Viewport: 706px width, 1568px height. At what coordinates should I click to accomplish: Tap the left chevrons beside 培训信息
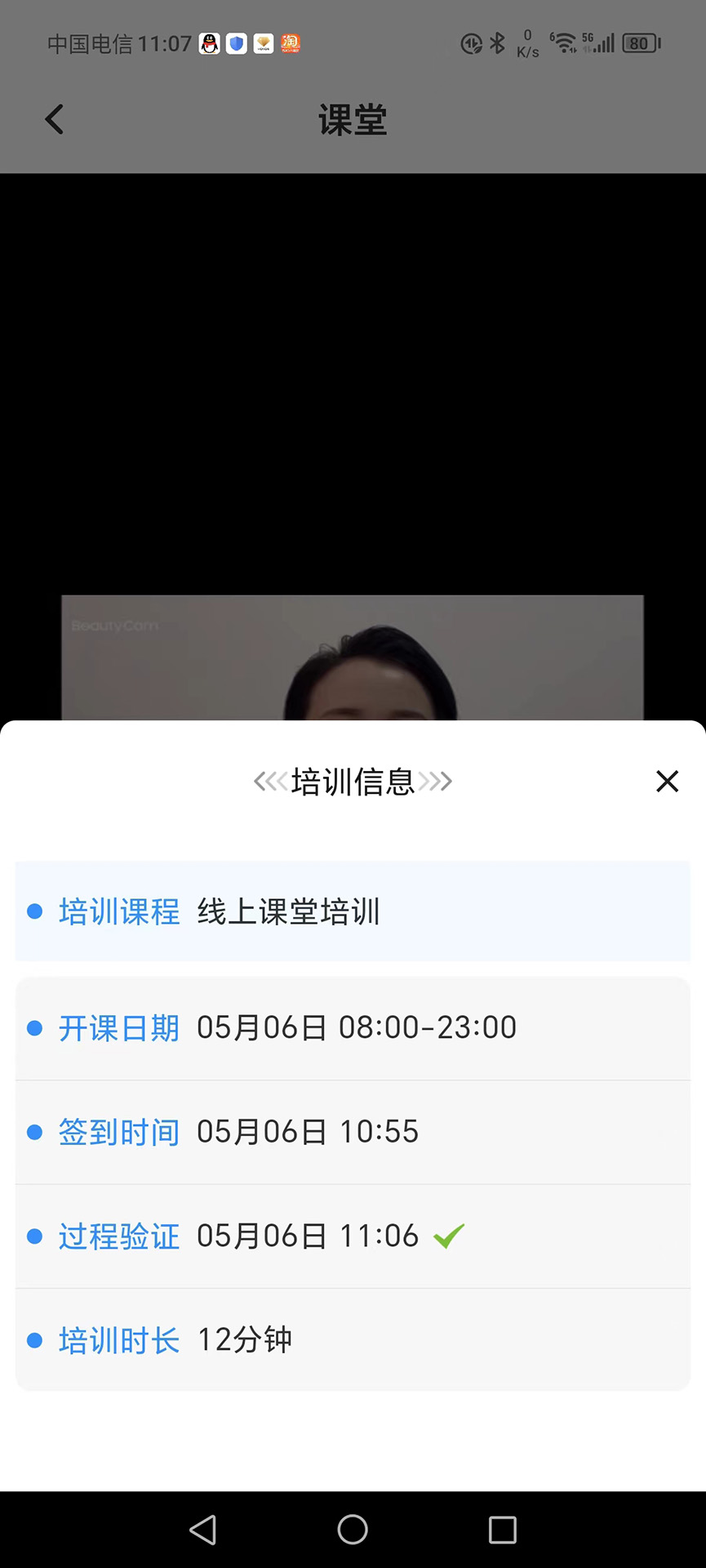pyautogui.click(x=269, y=782)
